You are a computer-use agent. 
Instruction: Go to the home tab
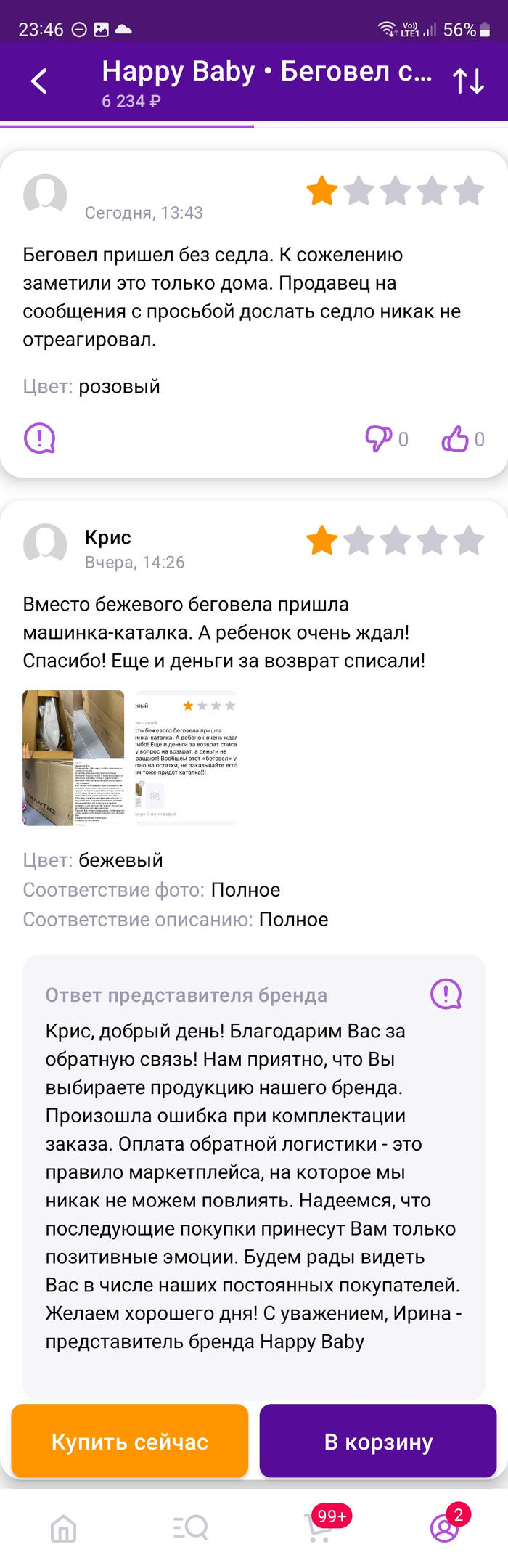click(x=64, y=1528)
